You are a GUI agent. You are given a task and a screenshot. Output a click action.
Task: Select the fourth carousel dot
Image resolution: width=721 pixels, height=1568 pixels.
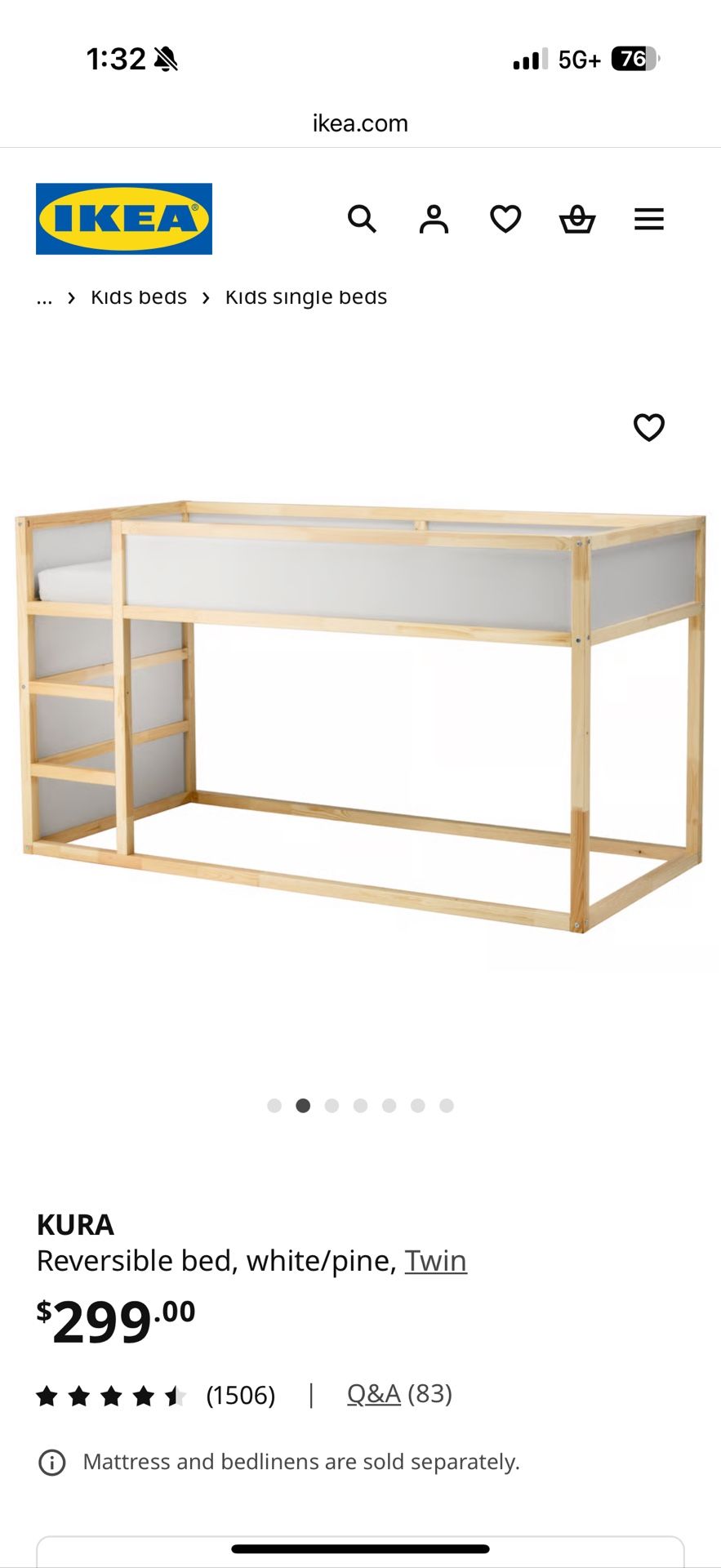[x=361, y=1105]
